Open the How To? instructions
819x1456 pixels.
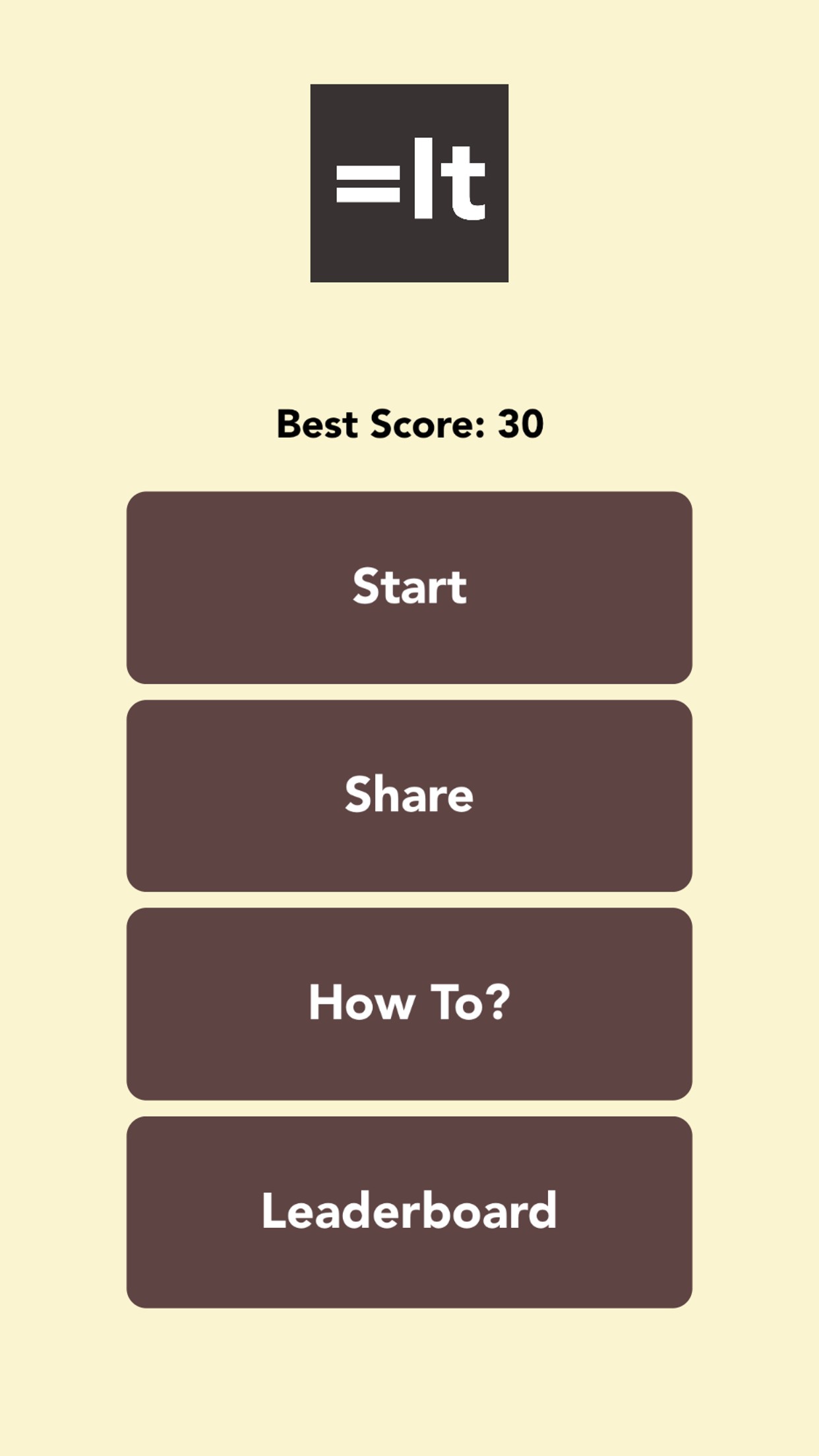click(409, 1003)
